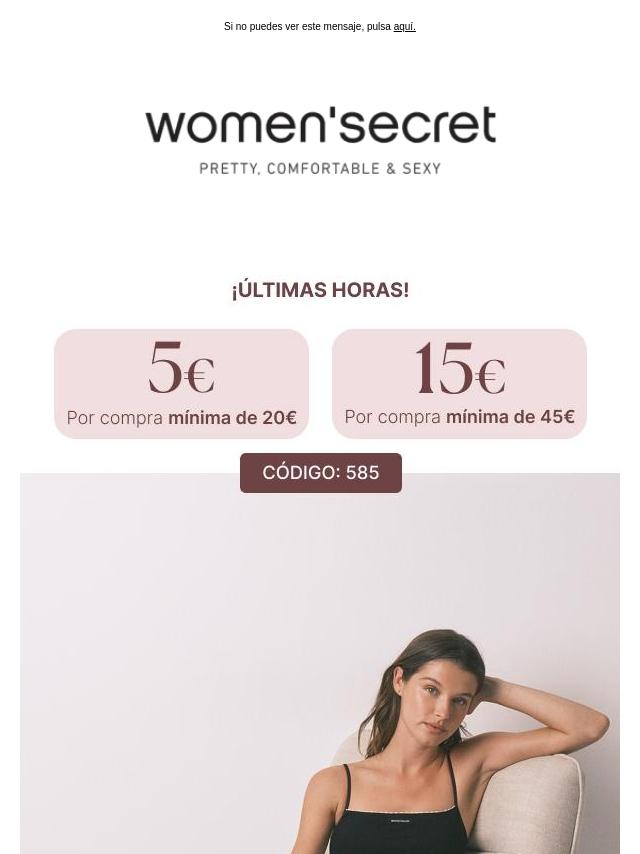Open the 'aquí' link to view message online
The width and height of the screenshot is (640, 854).
[404, 27]
